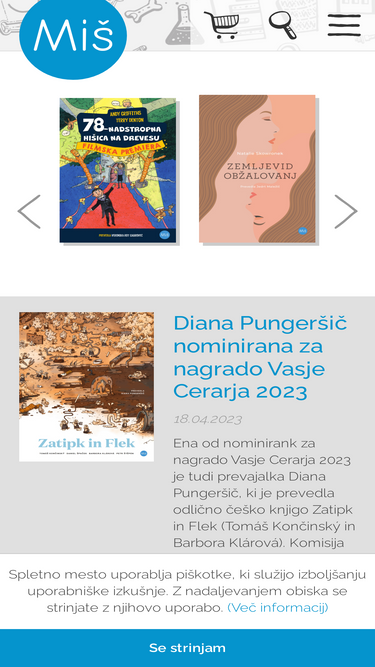Open the Več informacij cookie link
The width and height of the screenshot is (375, 667).
pyautogui.click(x=278, y=607)
